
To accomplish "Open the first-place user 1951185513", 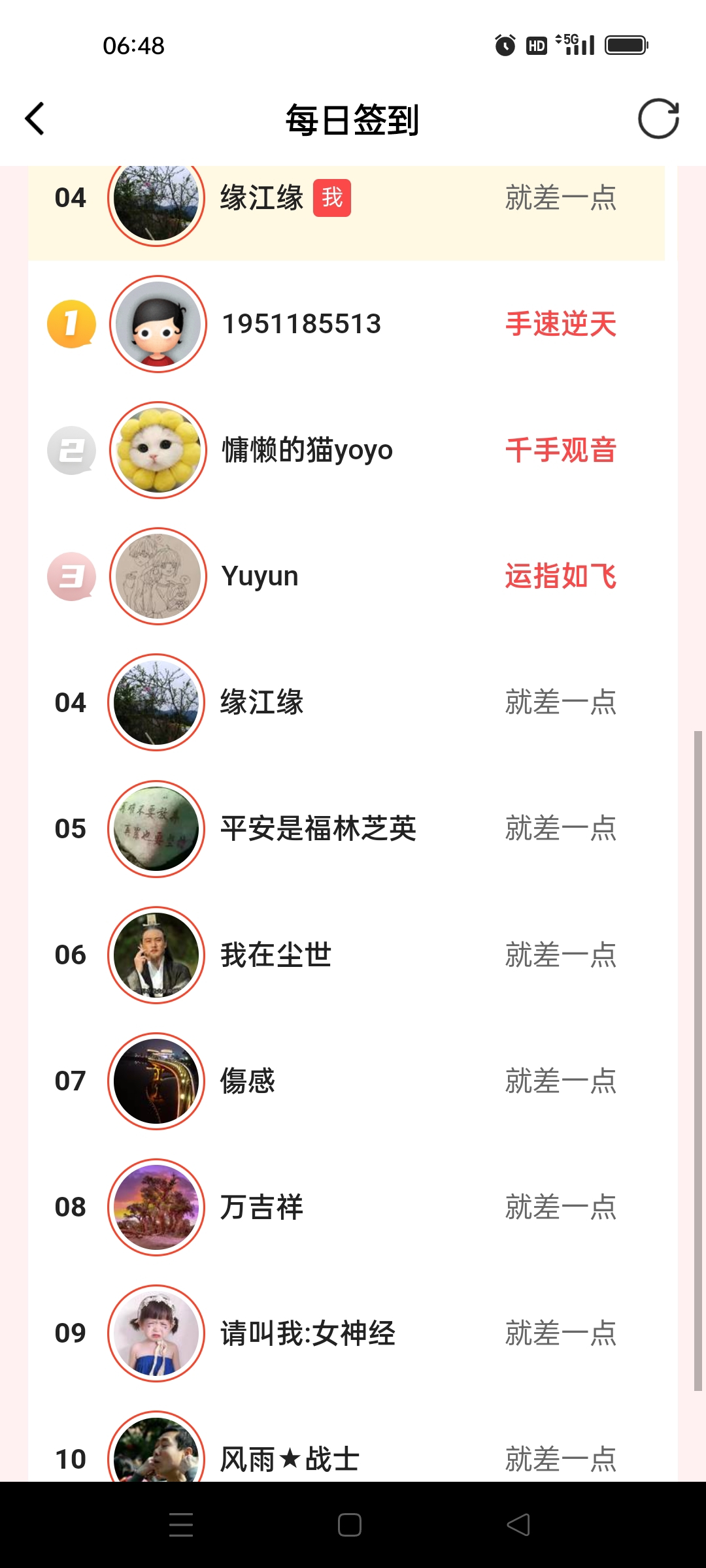I will point(301,324).
